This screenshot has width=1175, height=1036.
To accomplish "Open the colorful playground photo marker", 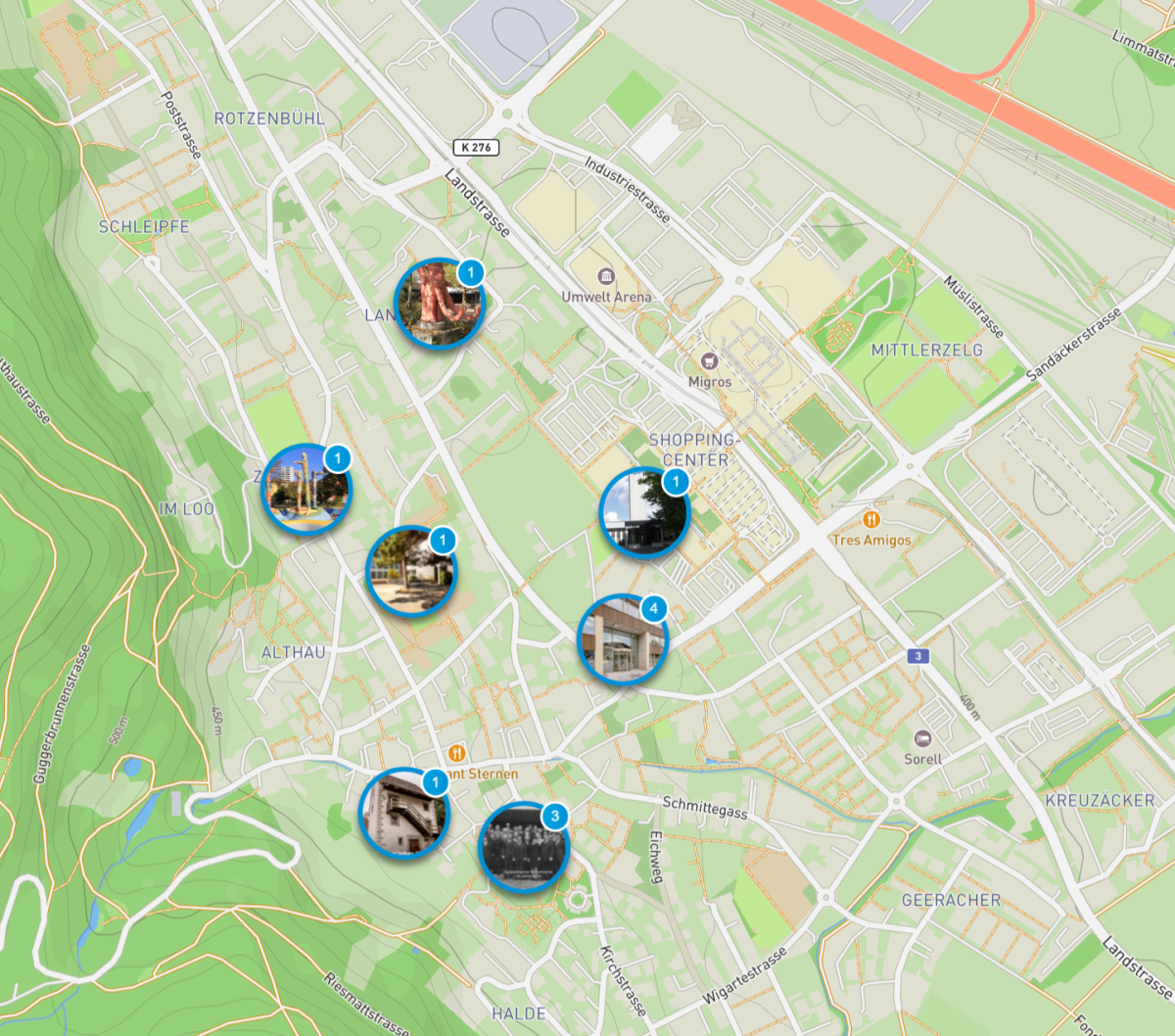I will pos(306,490).
